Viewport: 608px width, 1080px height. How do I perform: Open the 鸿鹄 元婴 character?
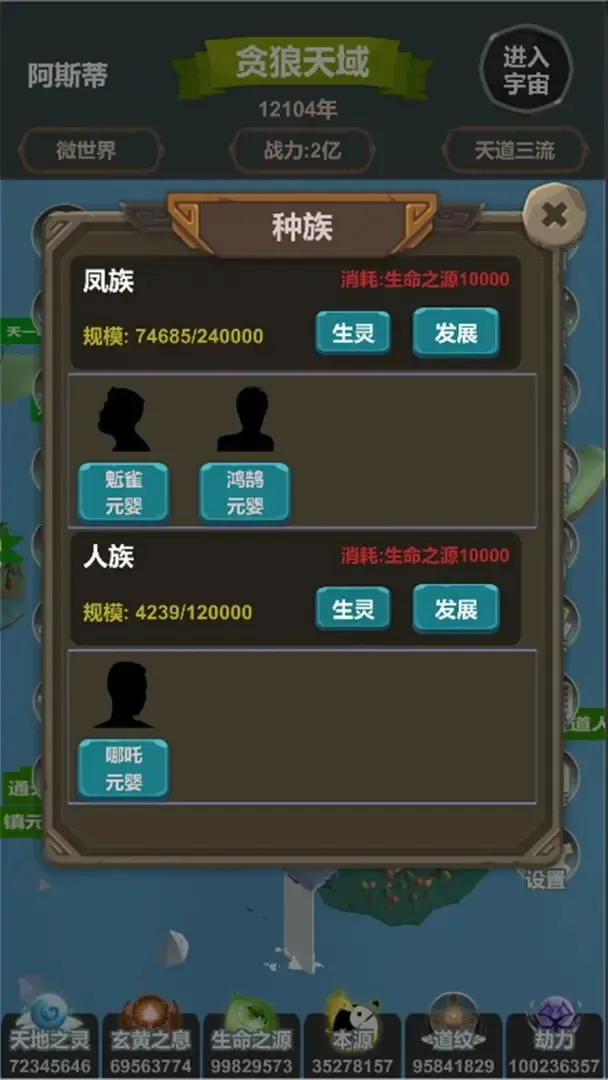(245, 492)
